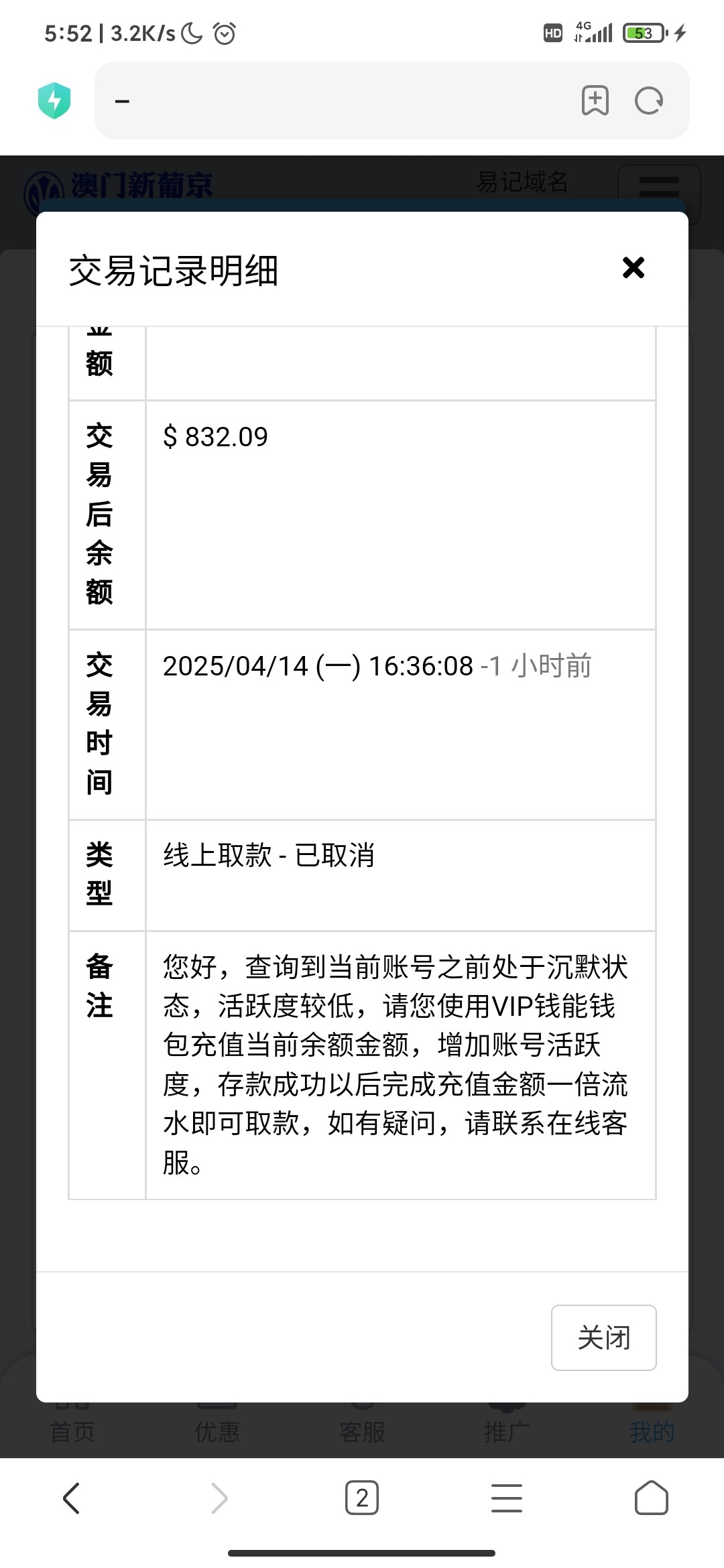Go back to the previous page

click(72, 1498)
